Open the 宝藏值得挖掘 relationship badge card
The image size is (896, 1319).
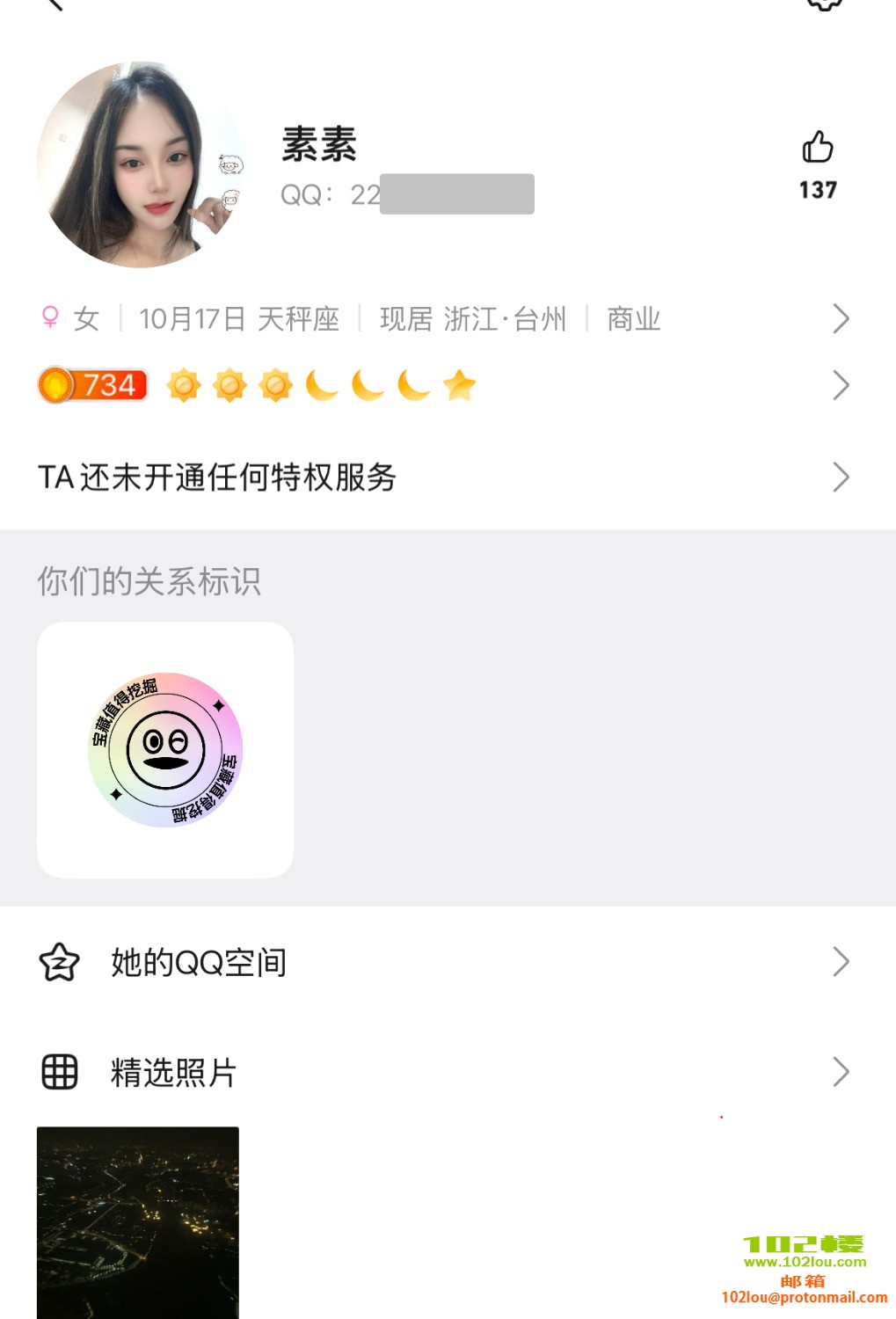coord(165,750)
